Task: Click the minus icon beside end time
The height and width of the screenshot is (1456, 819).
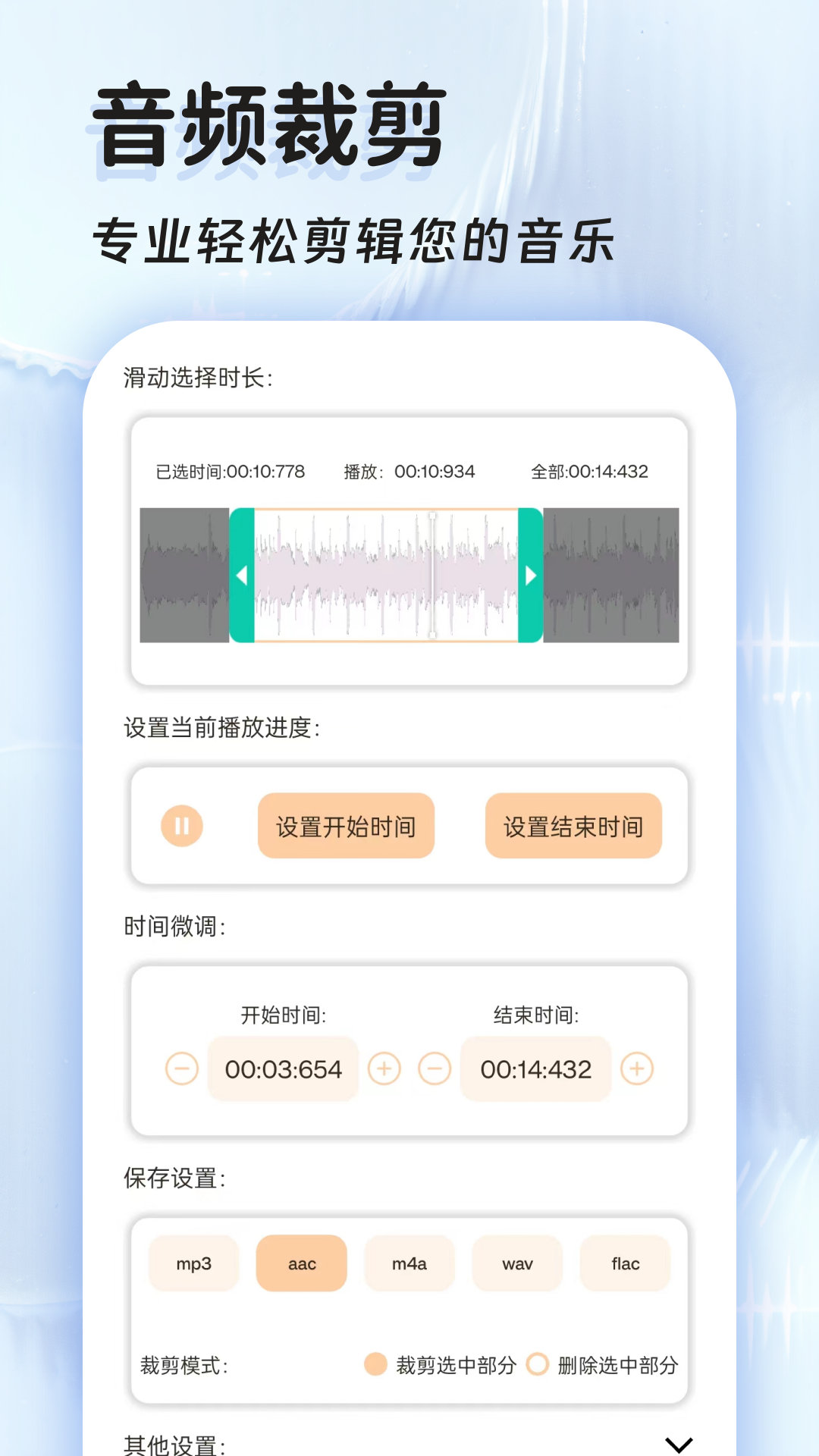Action: pos(434,1069)
